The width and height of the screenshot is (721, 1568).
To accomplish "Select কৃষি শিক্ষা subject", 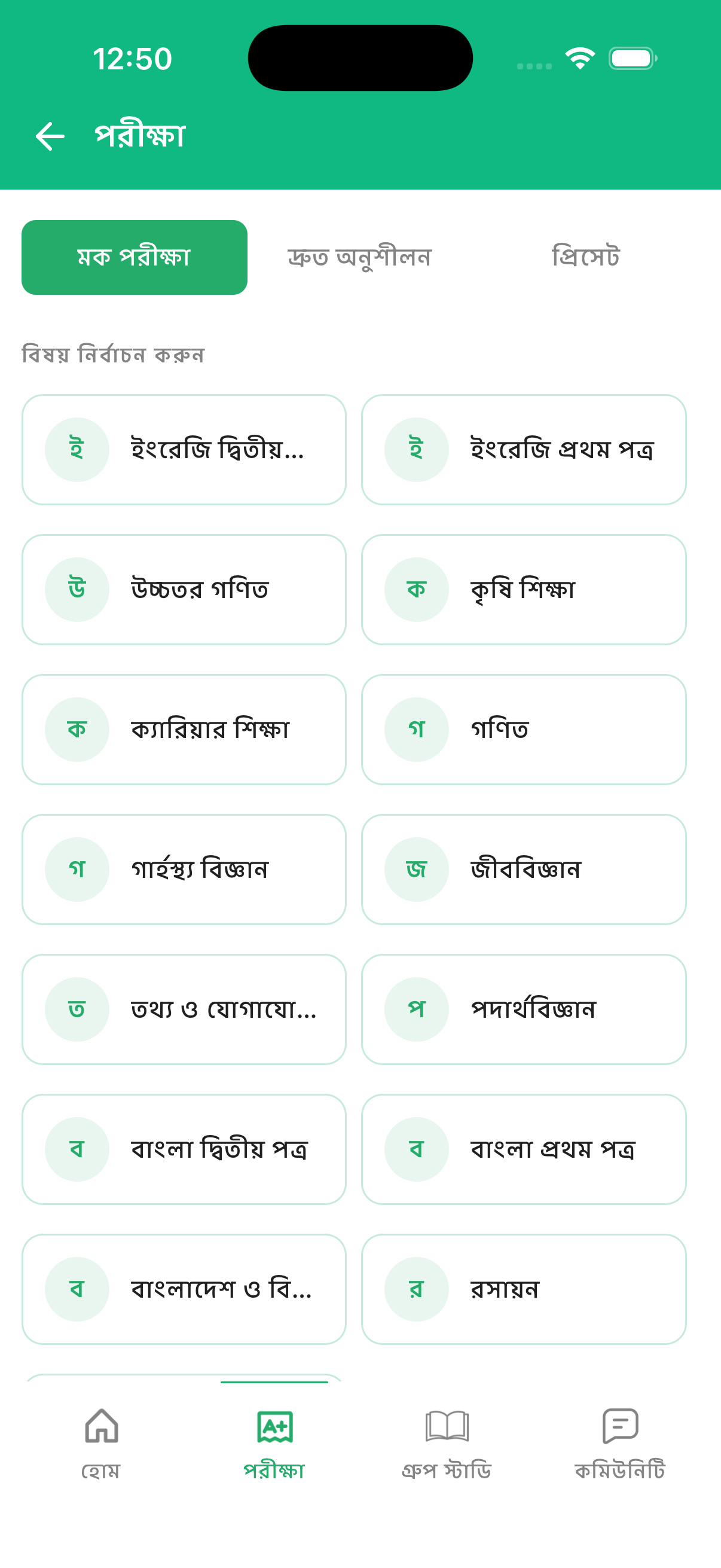I will 523,589.
